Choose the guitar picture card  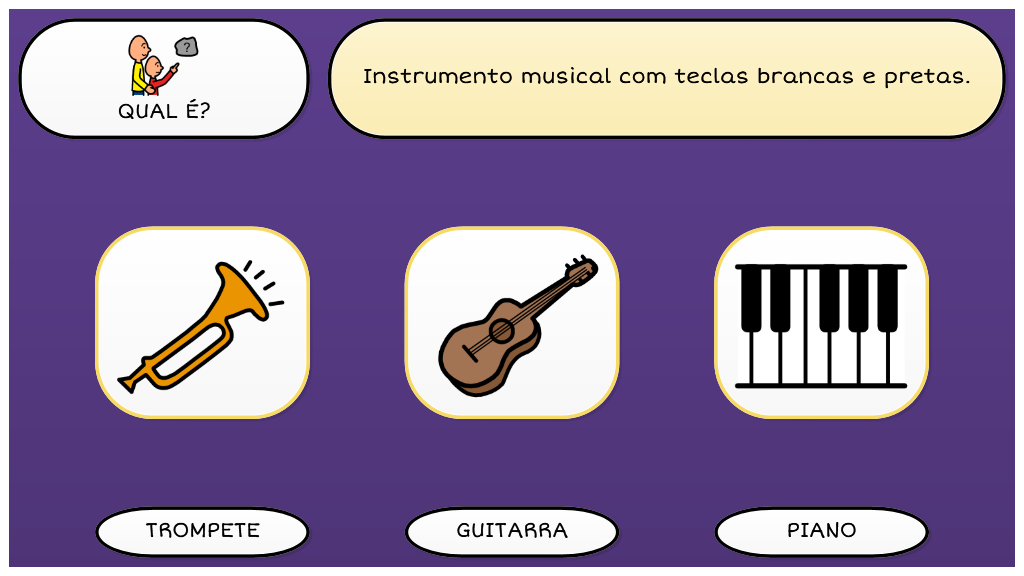point(512,322)
